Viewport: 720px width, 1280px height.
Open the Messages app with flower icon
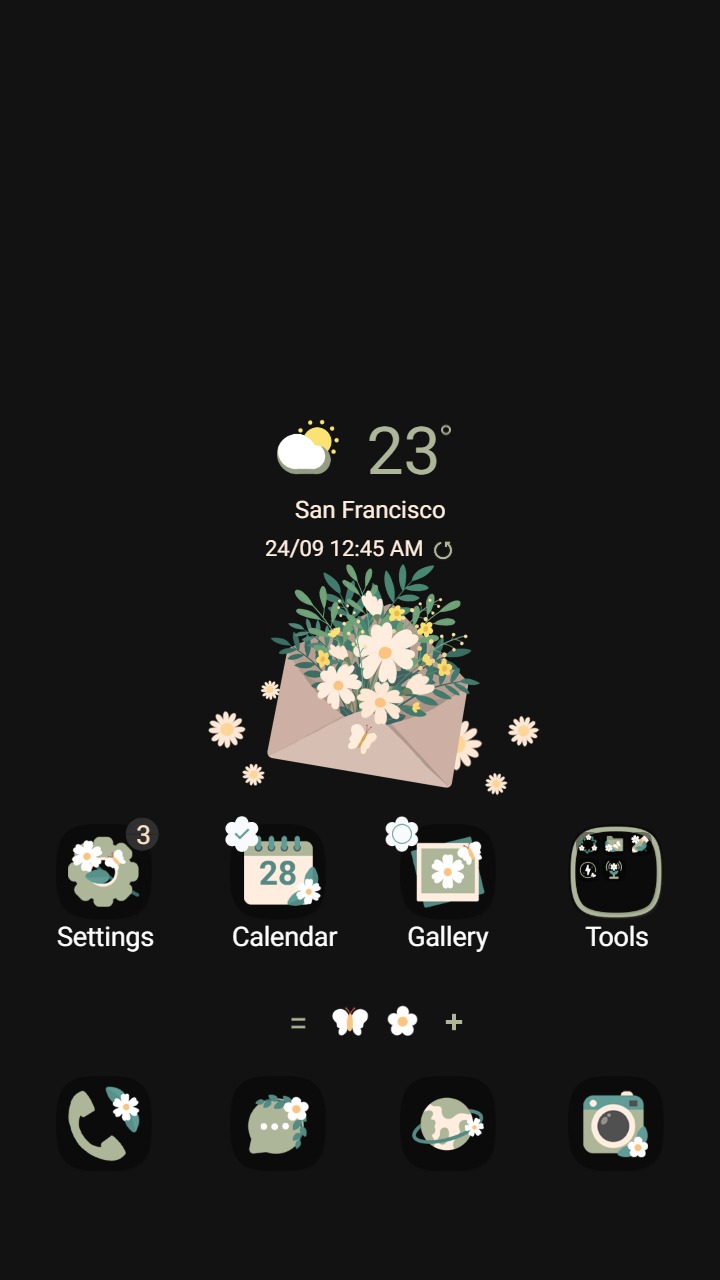276,1124
